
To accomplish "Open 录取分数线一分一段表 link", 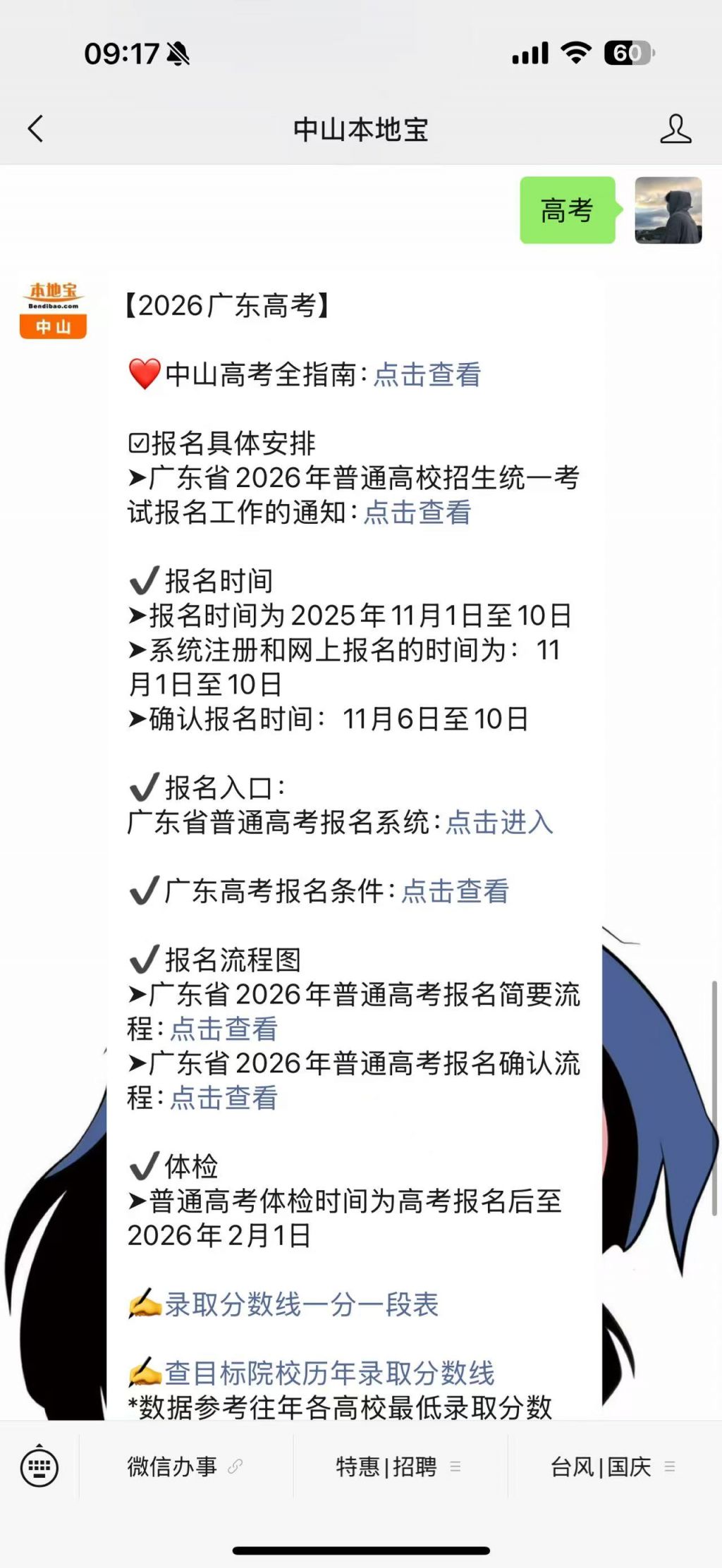I will tap(302, 1304).
